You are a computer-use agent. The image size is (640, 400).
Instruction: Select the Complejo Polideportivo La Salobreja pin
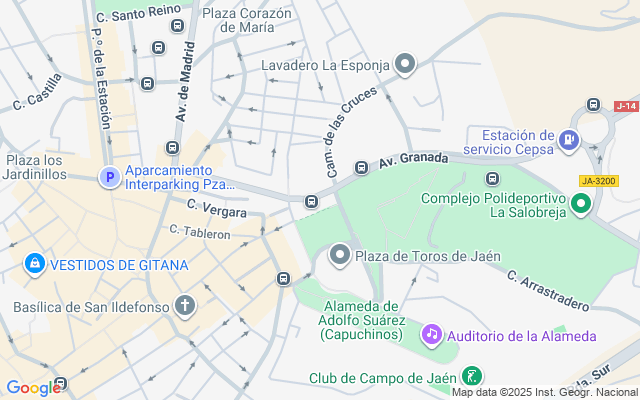click(581, 204)
